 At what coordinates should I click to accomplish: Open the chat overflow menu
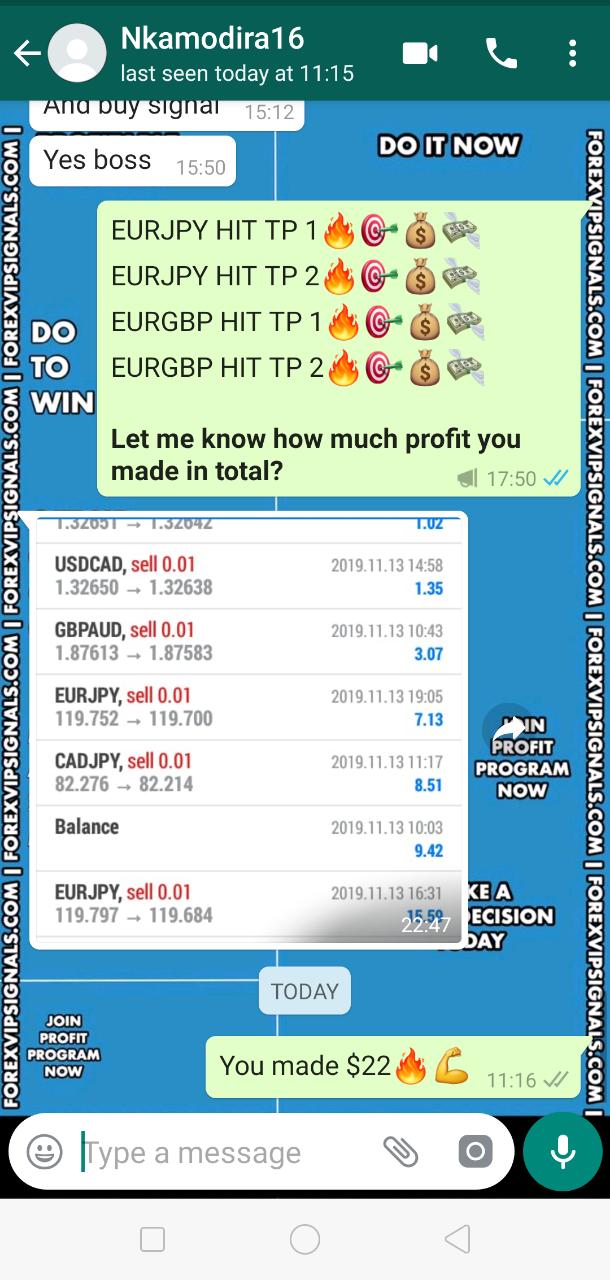(x=572, y=53)
